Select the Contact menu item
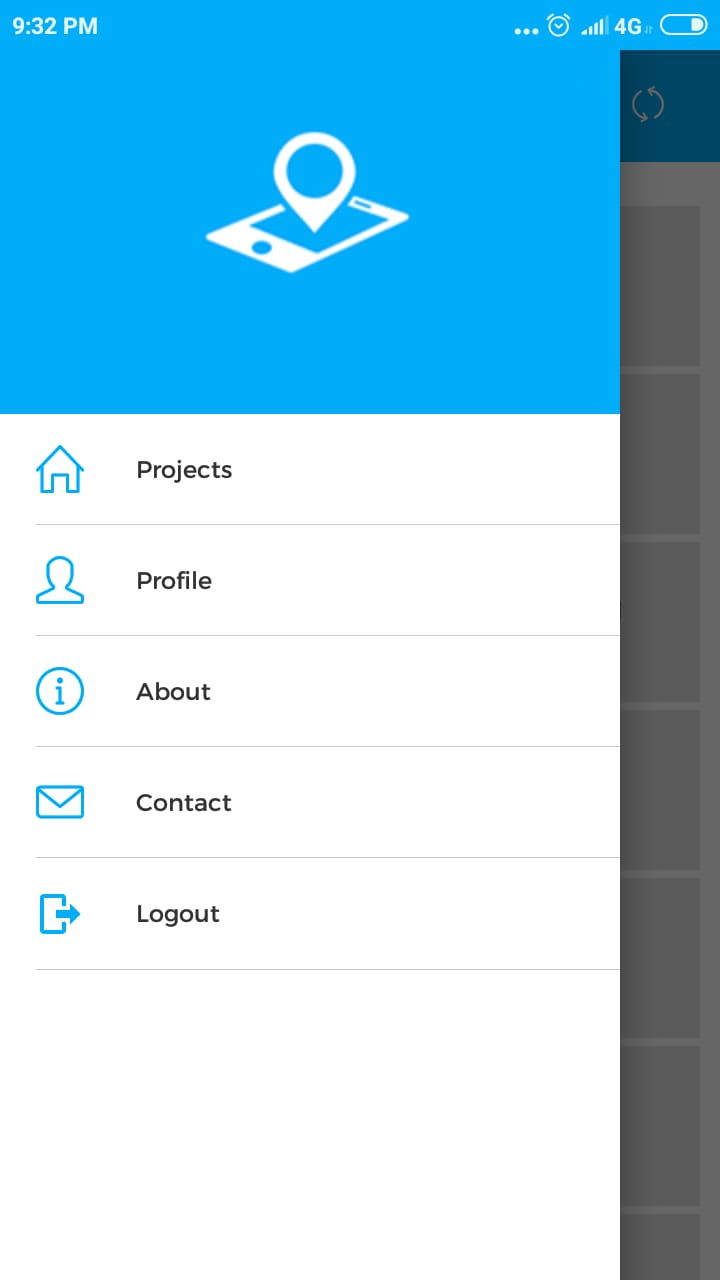The image size is (720, 1280). [x=310, y=802]
